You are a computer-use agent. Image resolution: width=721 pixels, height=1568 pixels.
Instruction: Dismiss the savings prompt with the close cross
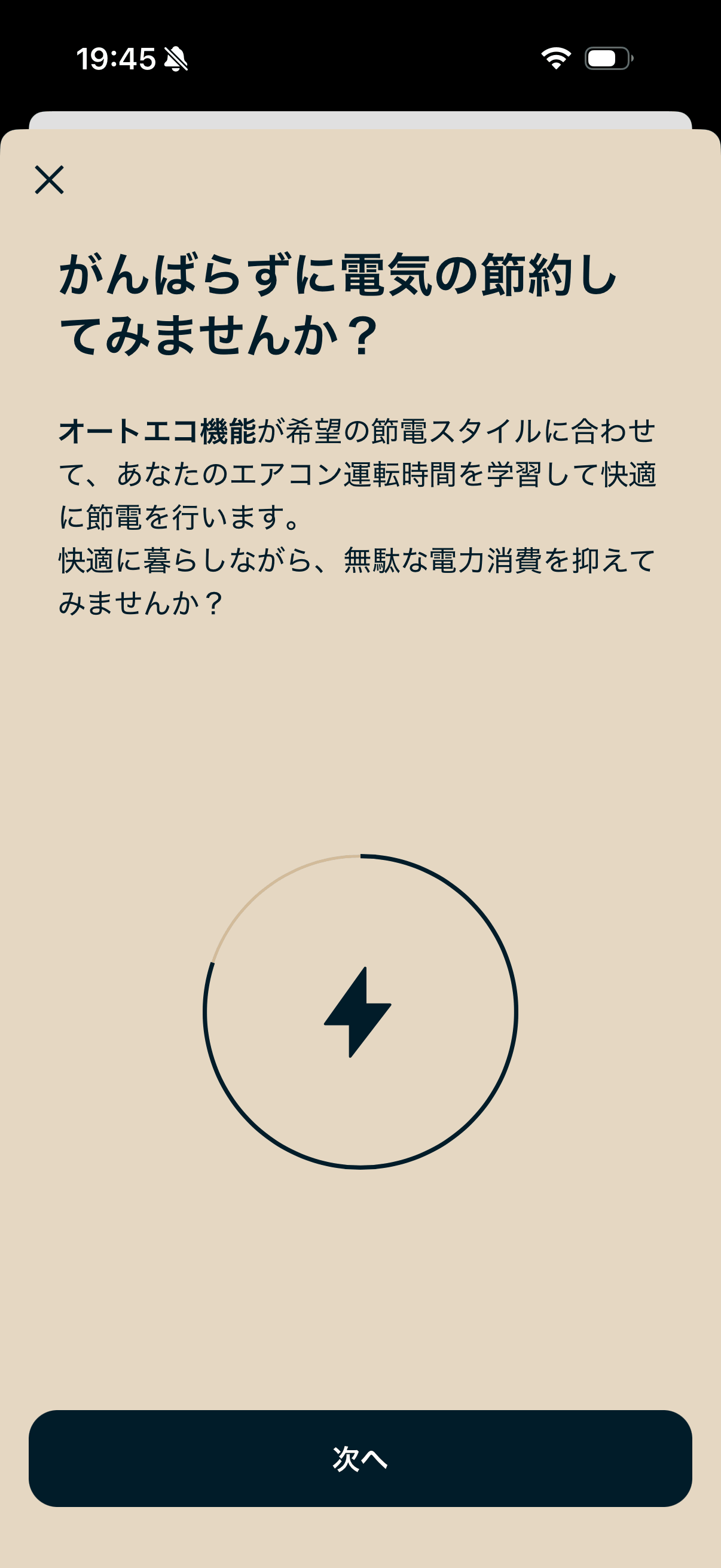point(50,181)
